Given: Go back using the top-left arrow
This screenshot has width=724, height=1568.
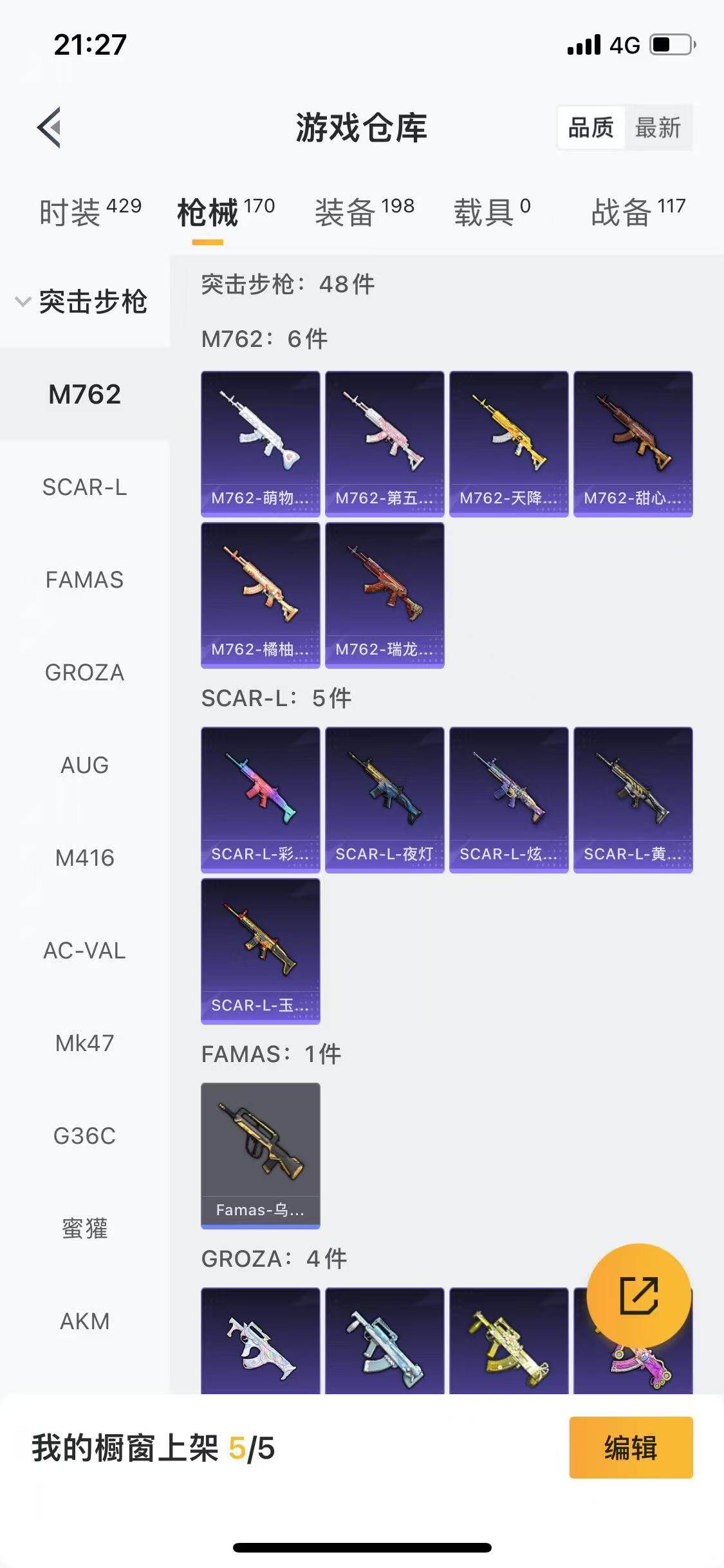Looking at the screenshot, I should pyautogui.click(x=50, y=127).
